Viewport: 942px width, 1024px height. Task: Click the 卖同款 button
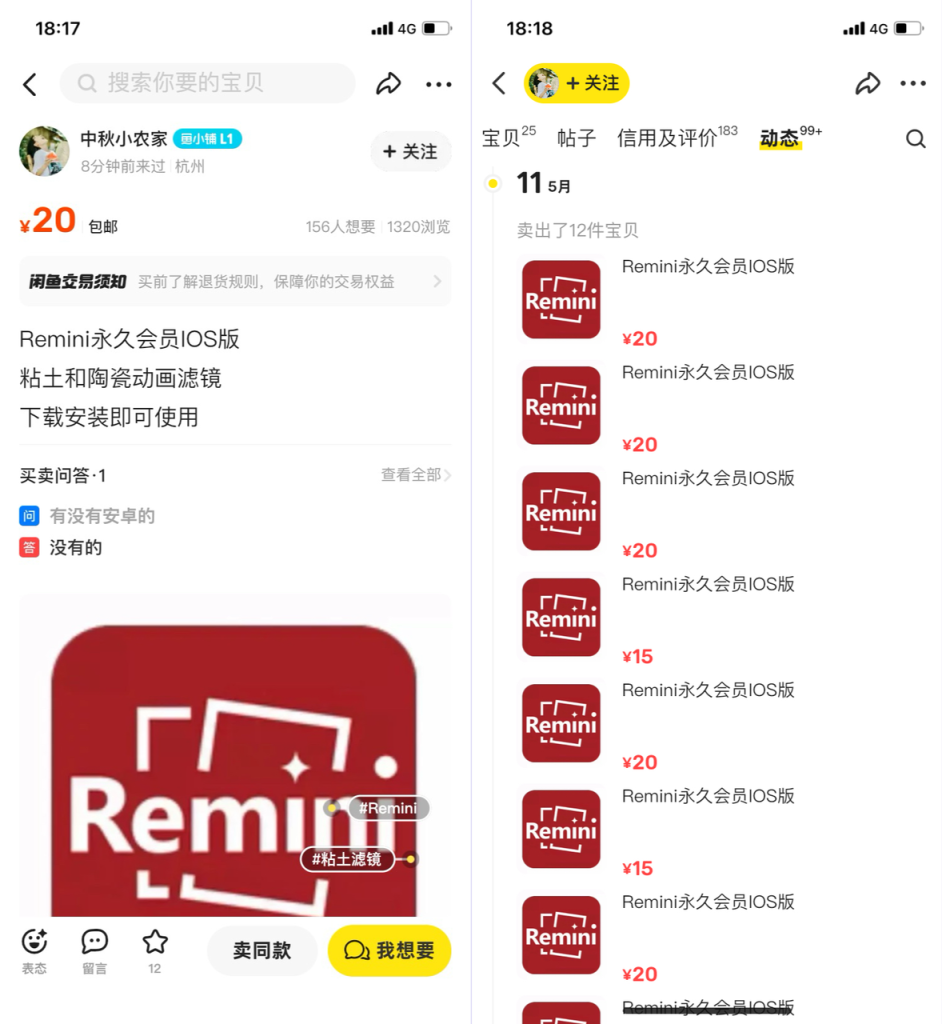[x=262, y=951]
